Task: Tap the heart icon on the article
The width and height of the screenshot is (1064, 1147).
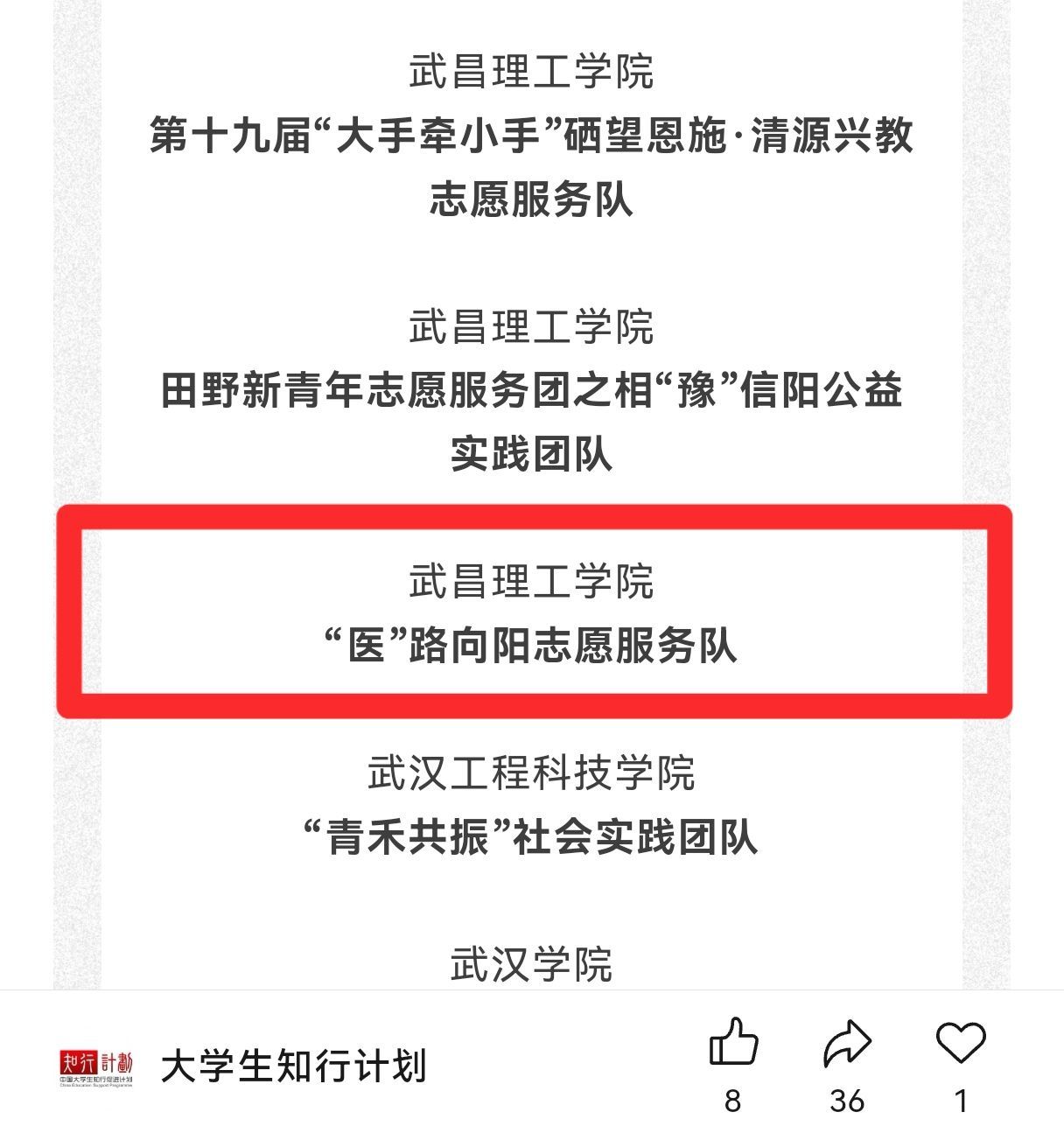Action: tap(961, 1044)
